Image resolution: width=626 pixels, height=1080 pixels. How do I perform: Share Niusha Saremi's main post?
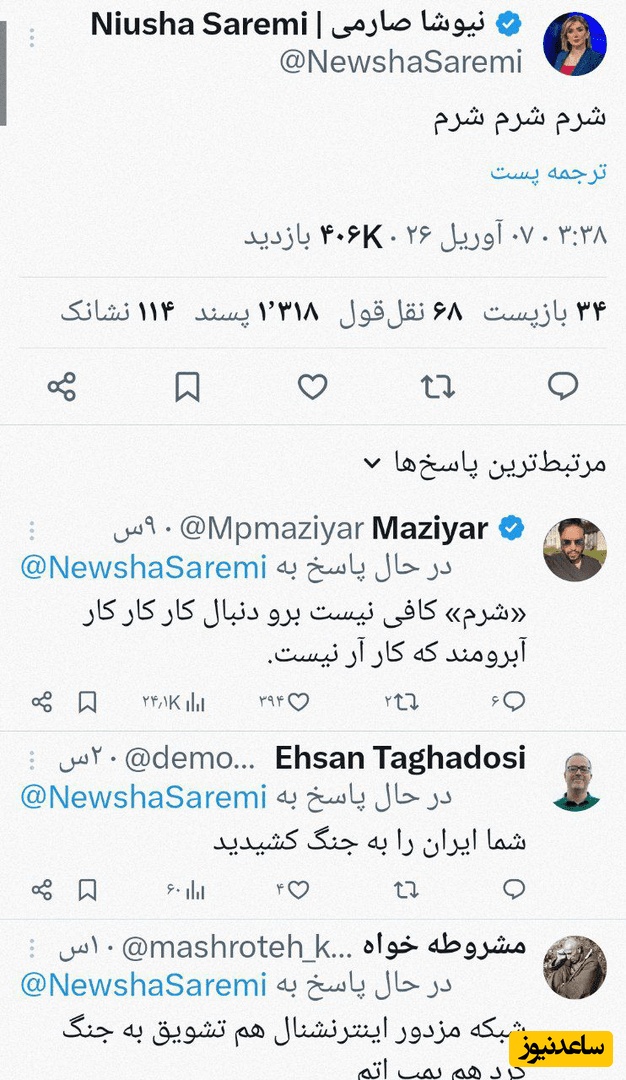(62, 387)
